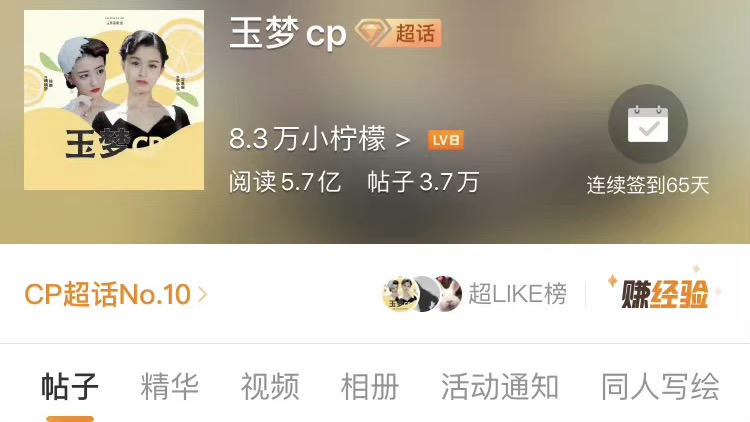Switch to the 帖子 tab
This screenshot has width=750, height=422.
[70, 386]
